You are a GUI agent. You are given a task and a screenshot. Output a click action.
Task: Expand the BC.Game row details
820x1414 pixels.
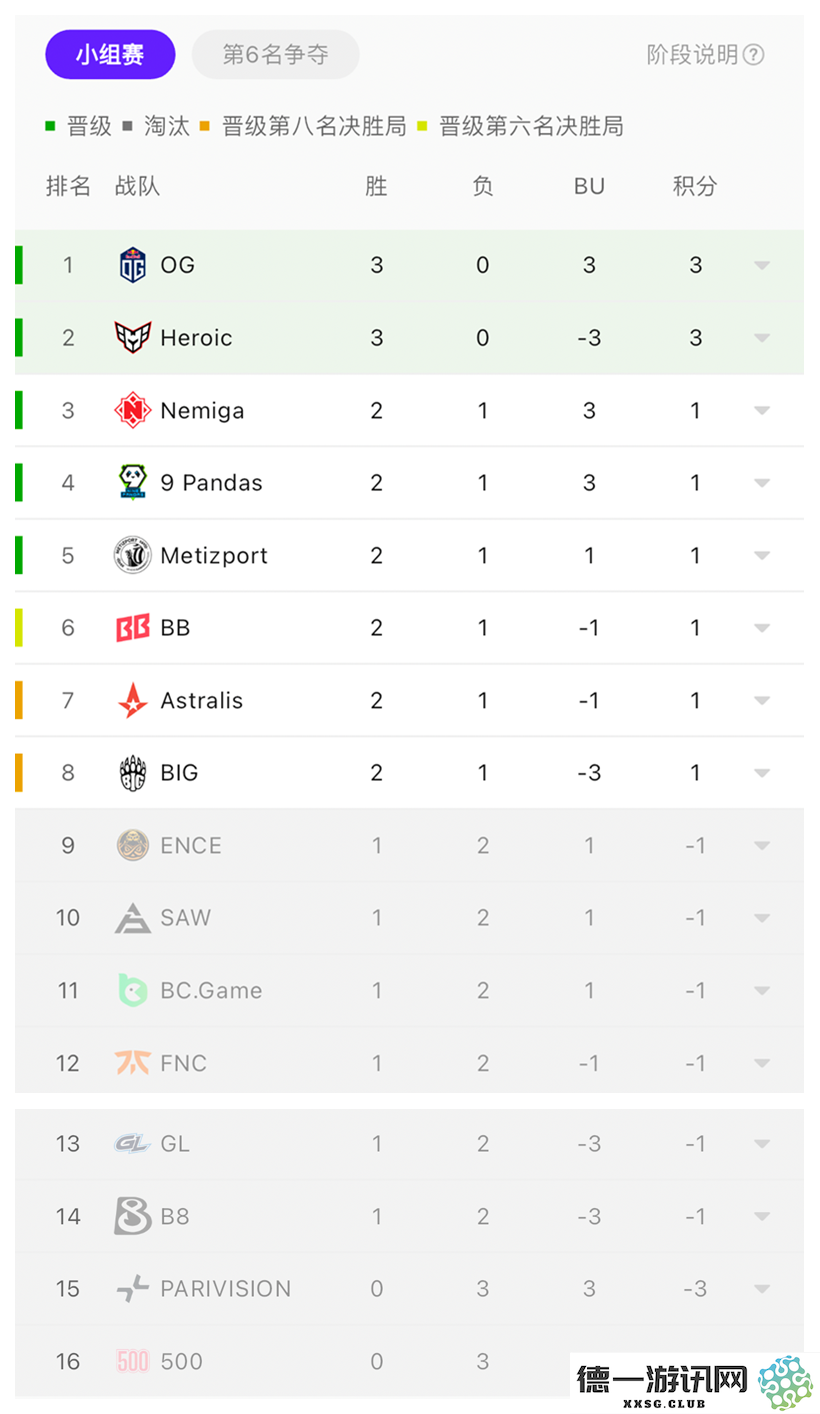click(x=762, y=990)
